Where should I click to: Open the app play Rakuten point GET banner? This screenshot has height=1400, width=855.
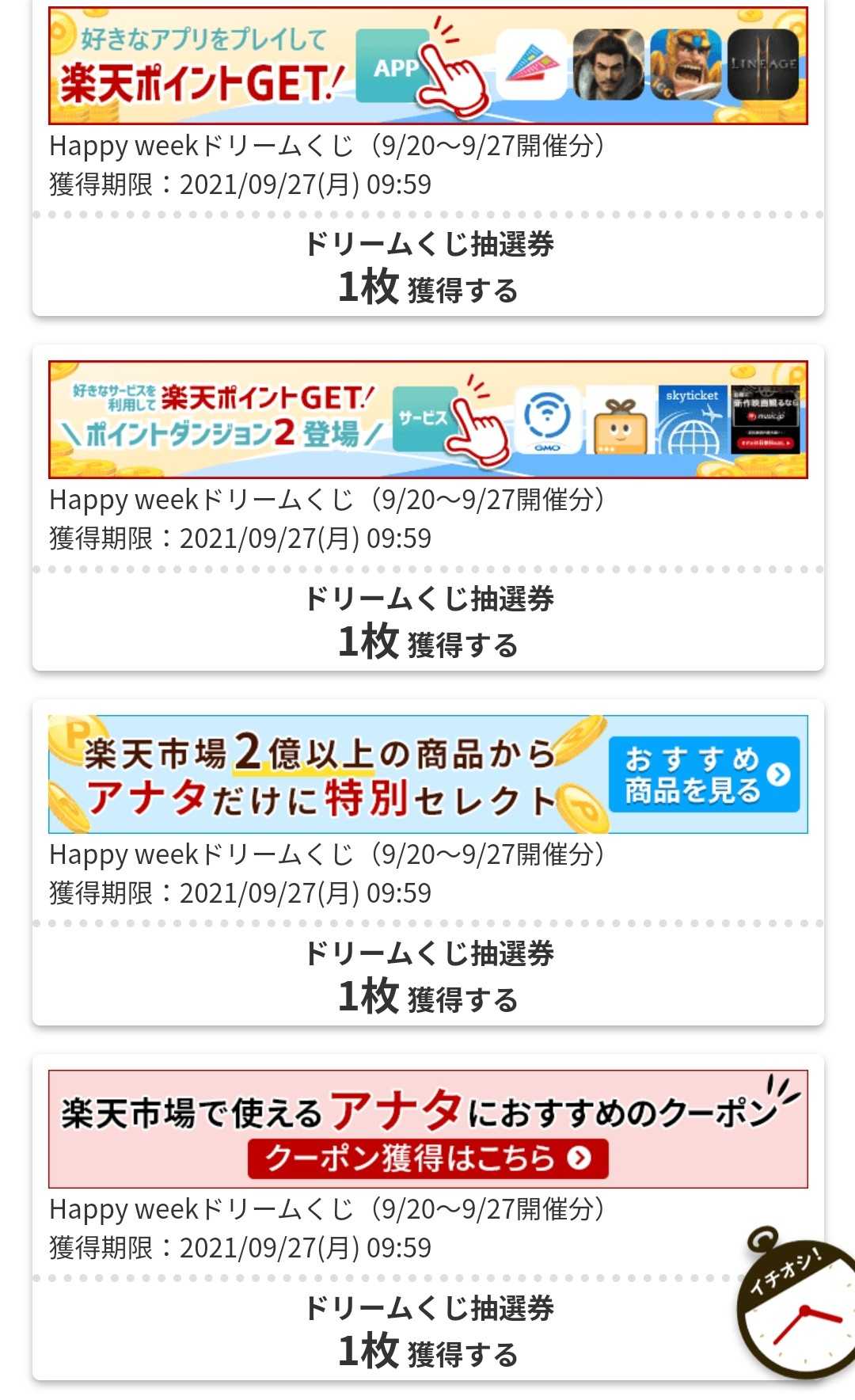tap(427, 66)
